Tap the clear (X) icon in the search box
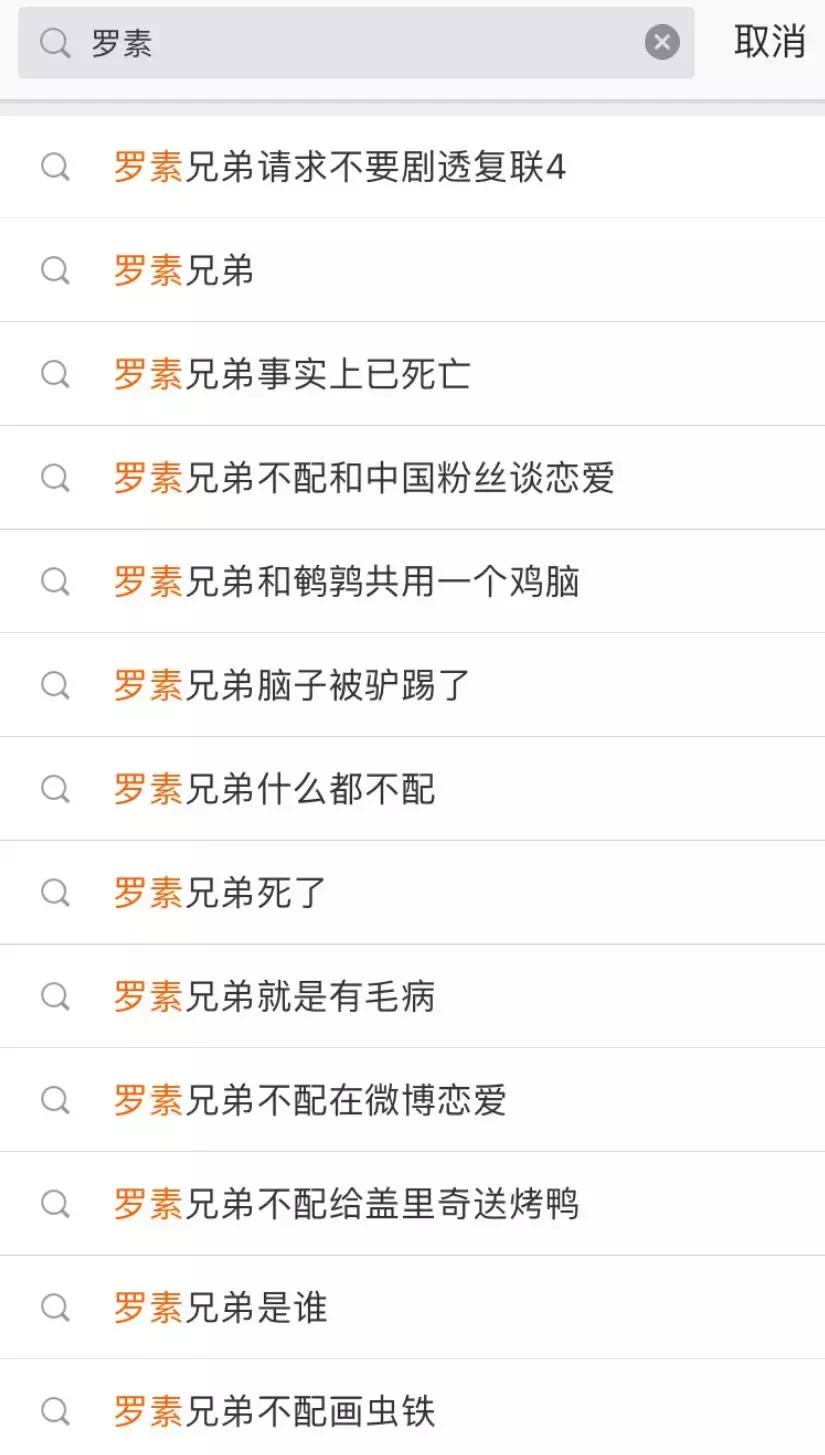This screenshot has width=825, height=1455. pos(660,41)
